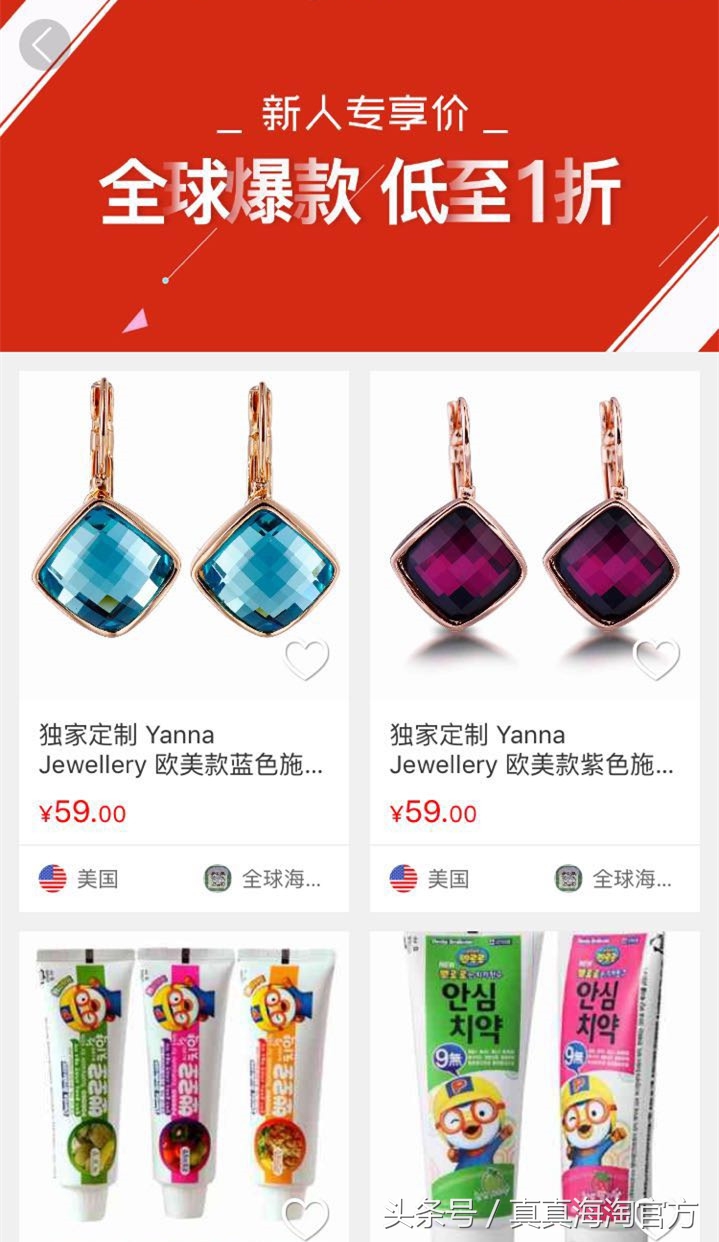Open the green and pink 안심치약 toothpaste product

point(535,1087)
